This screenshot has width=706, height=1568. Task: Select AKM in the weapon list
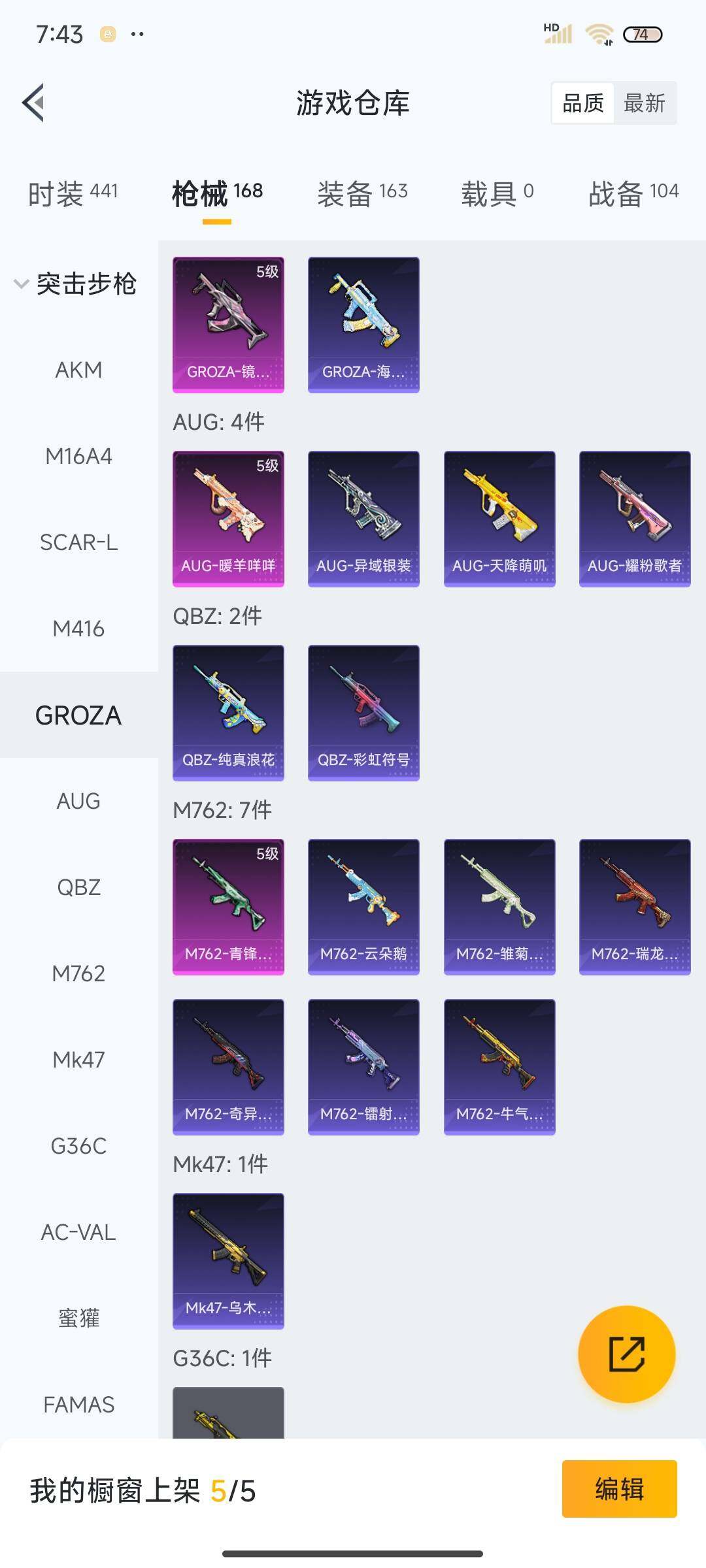[78, 370]
